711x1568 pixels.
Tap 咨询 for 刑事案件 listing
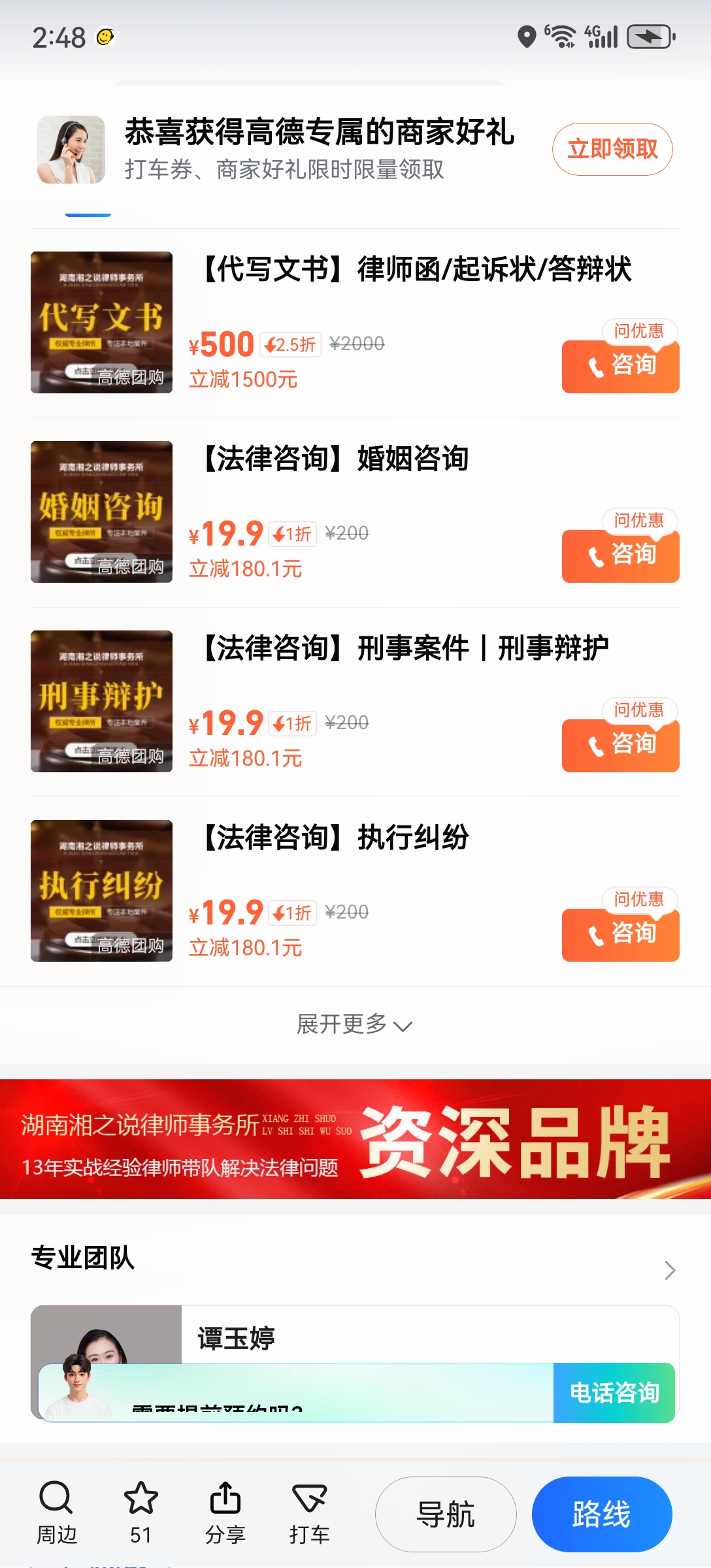pos(620,745)
